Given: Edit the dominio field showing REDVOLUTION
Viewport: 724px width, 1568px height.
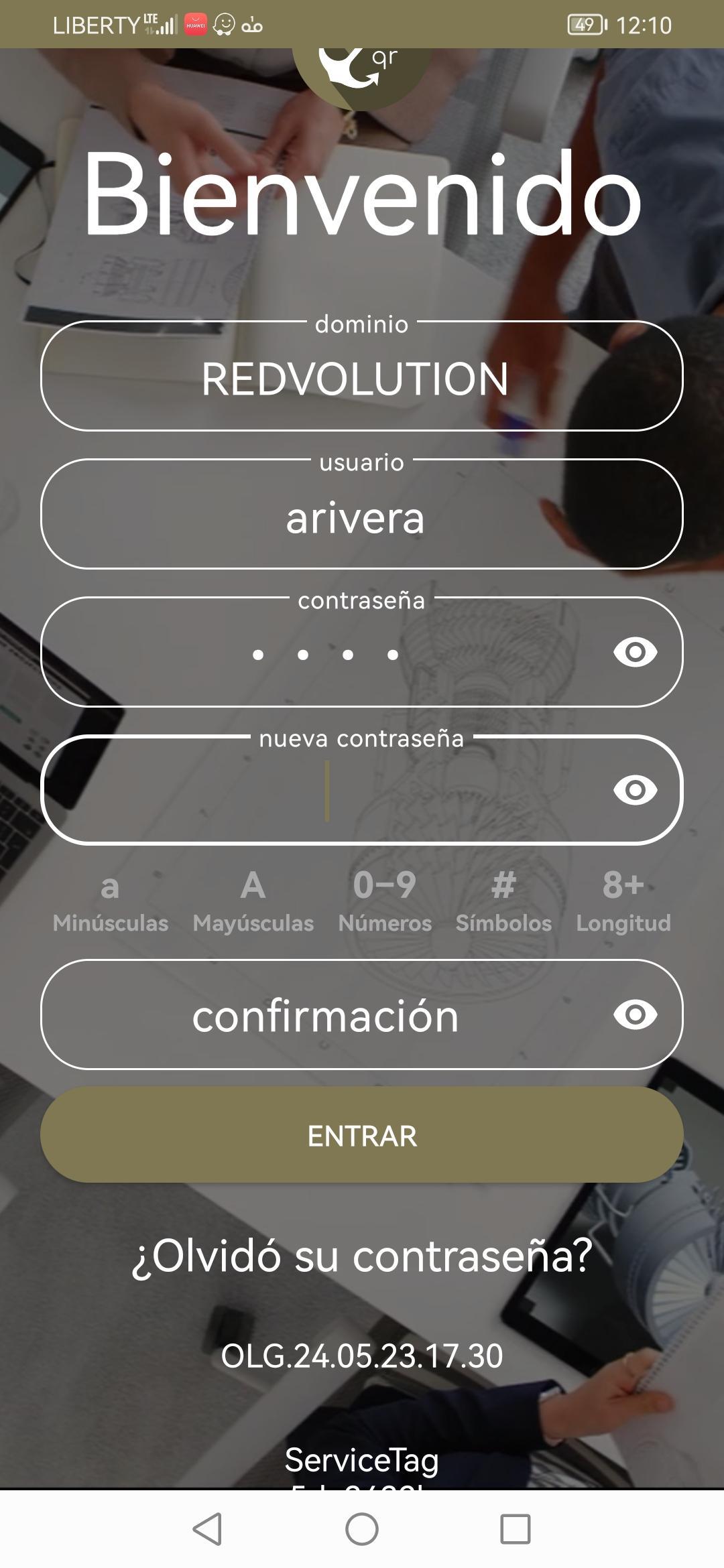Looking at the screenshot, I should coord(355,379).
